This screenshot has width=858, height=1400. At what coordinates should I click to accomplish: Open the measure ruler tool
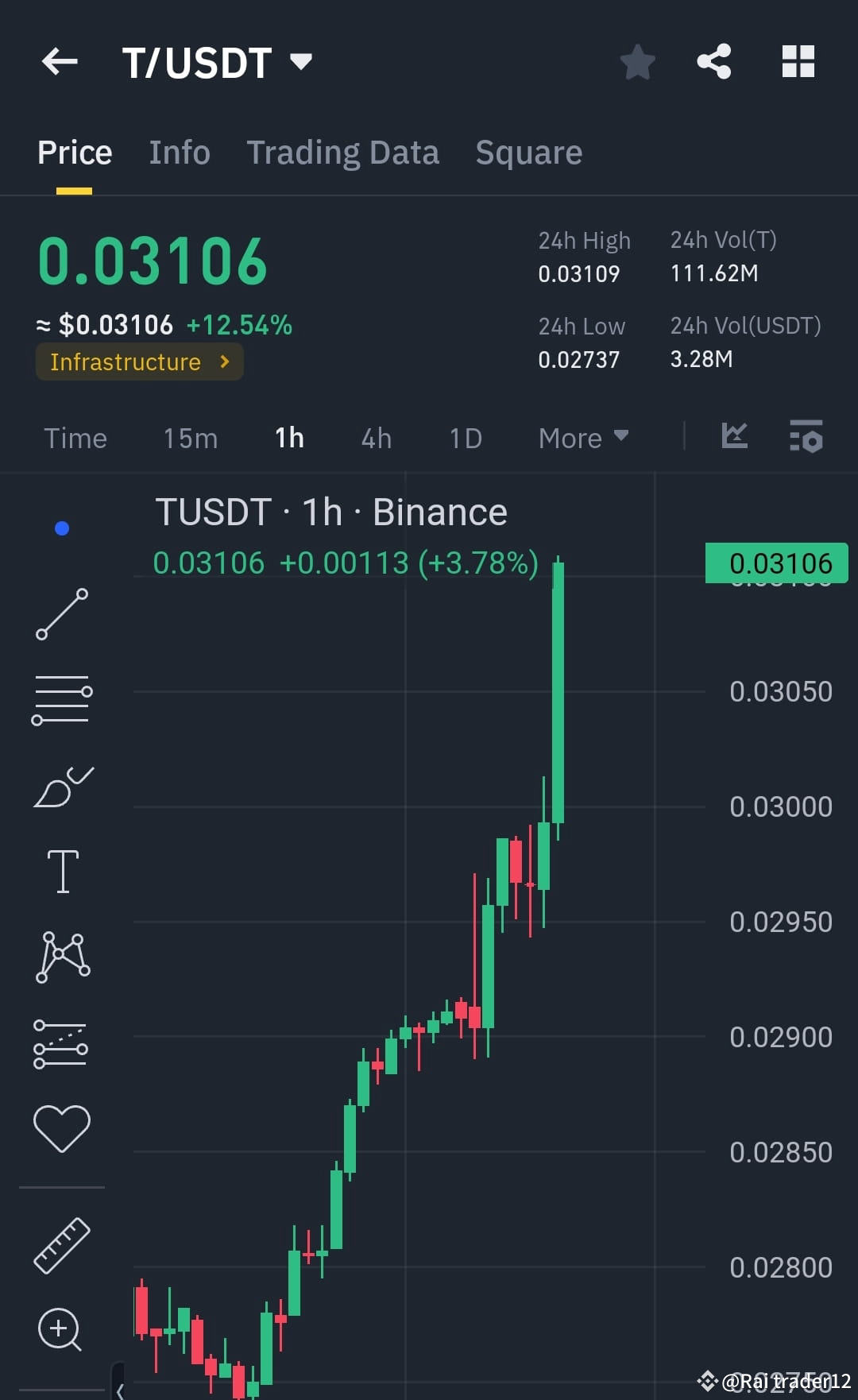62,1245
